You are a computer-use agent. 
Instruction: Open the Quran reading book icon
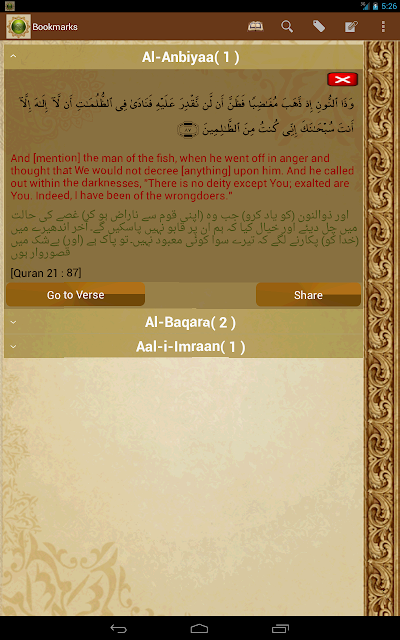coord(255,27)
